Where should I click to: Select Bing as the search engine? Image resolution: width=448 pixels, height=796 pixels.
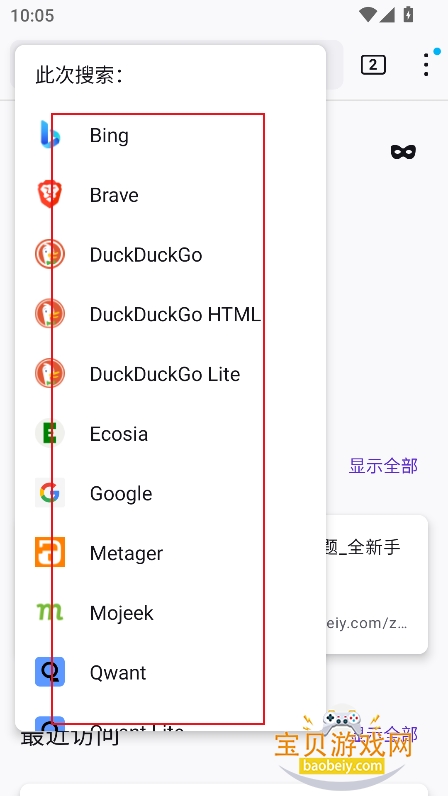170,136
